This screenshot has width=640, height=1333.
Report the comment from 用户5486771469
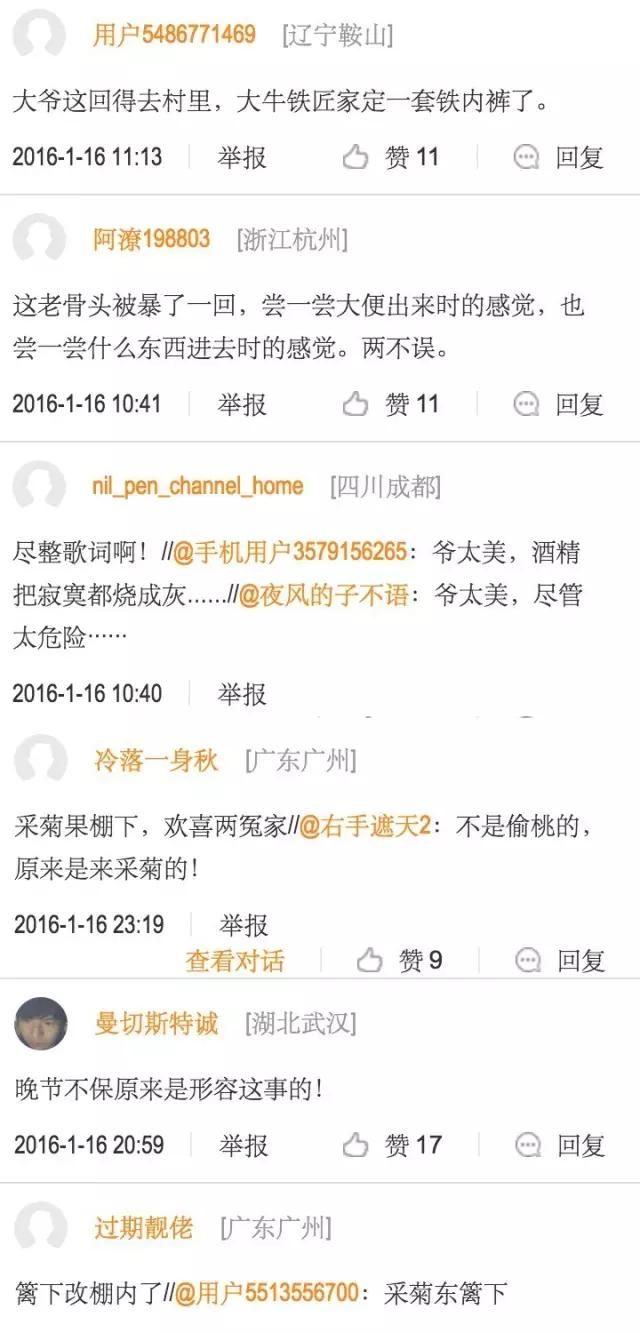point(242,157)
